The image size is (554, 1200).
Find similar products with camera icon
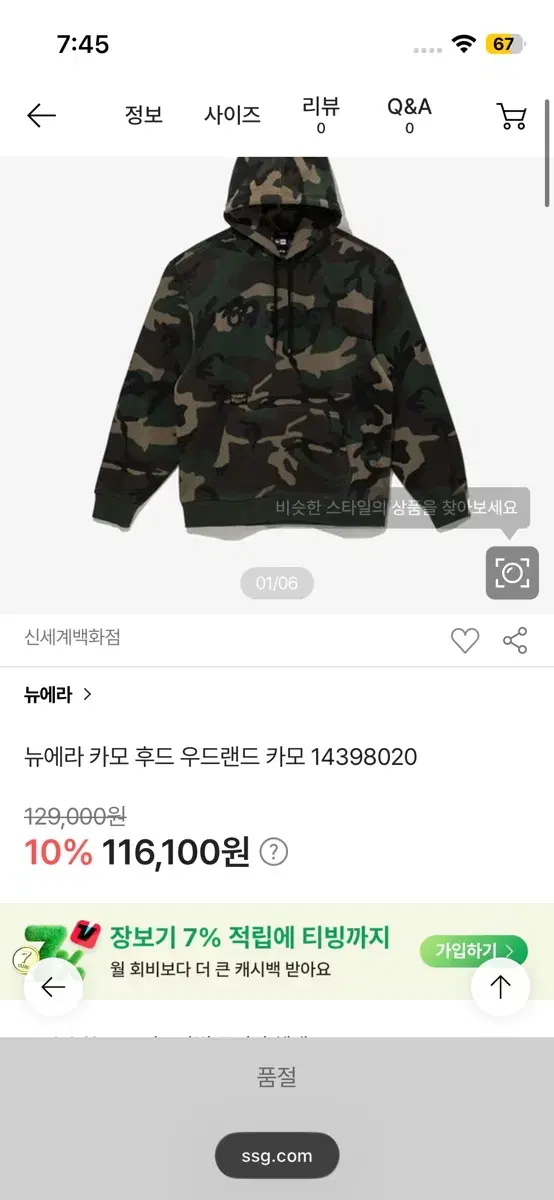click(512, 573)
